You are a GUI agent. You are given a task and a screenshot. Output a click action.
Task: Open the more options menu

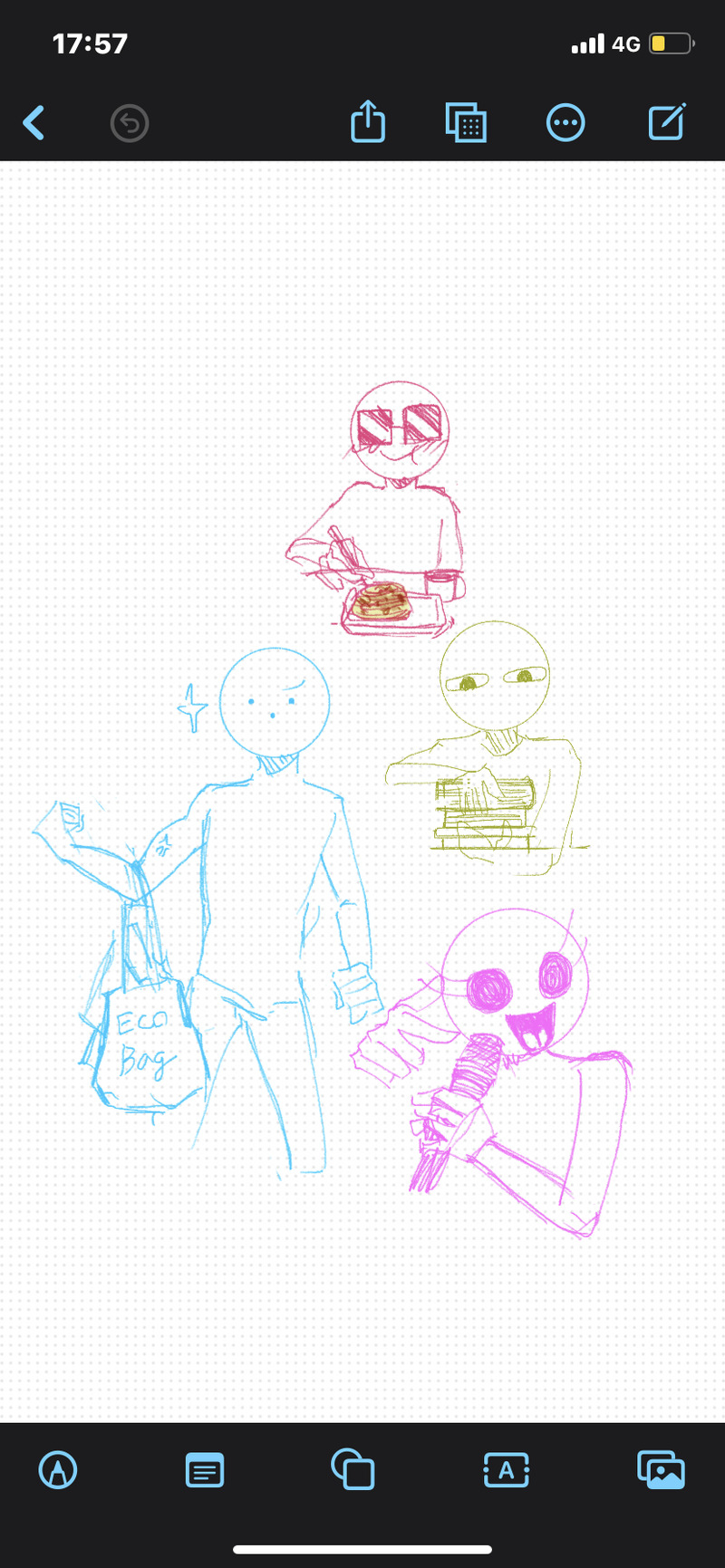(x=565, y=123)
